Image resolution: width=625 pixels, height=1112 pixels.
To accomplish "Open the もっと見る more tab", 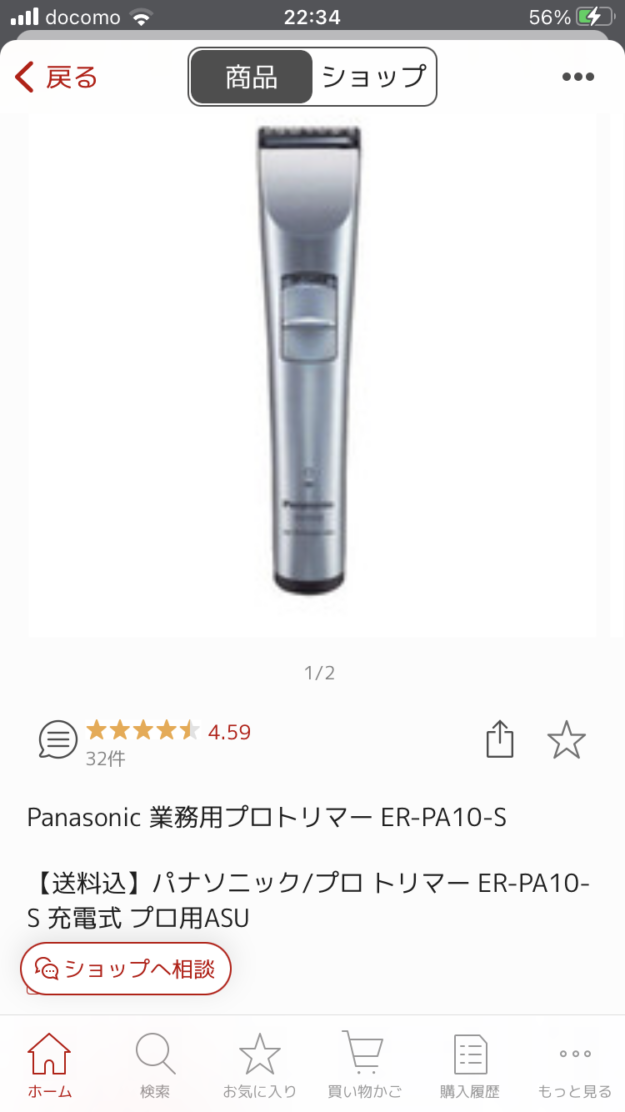I will tap(575, 1066).
